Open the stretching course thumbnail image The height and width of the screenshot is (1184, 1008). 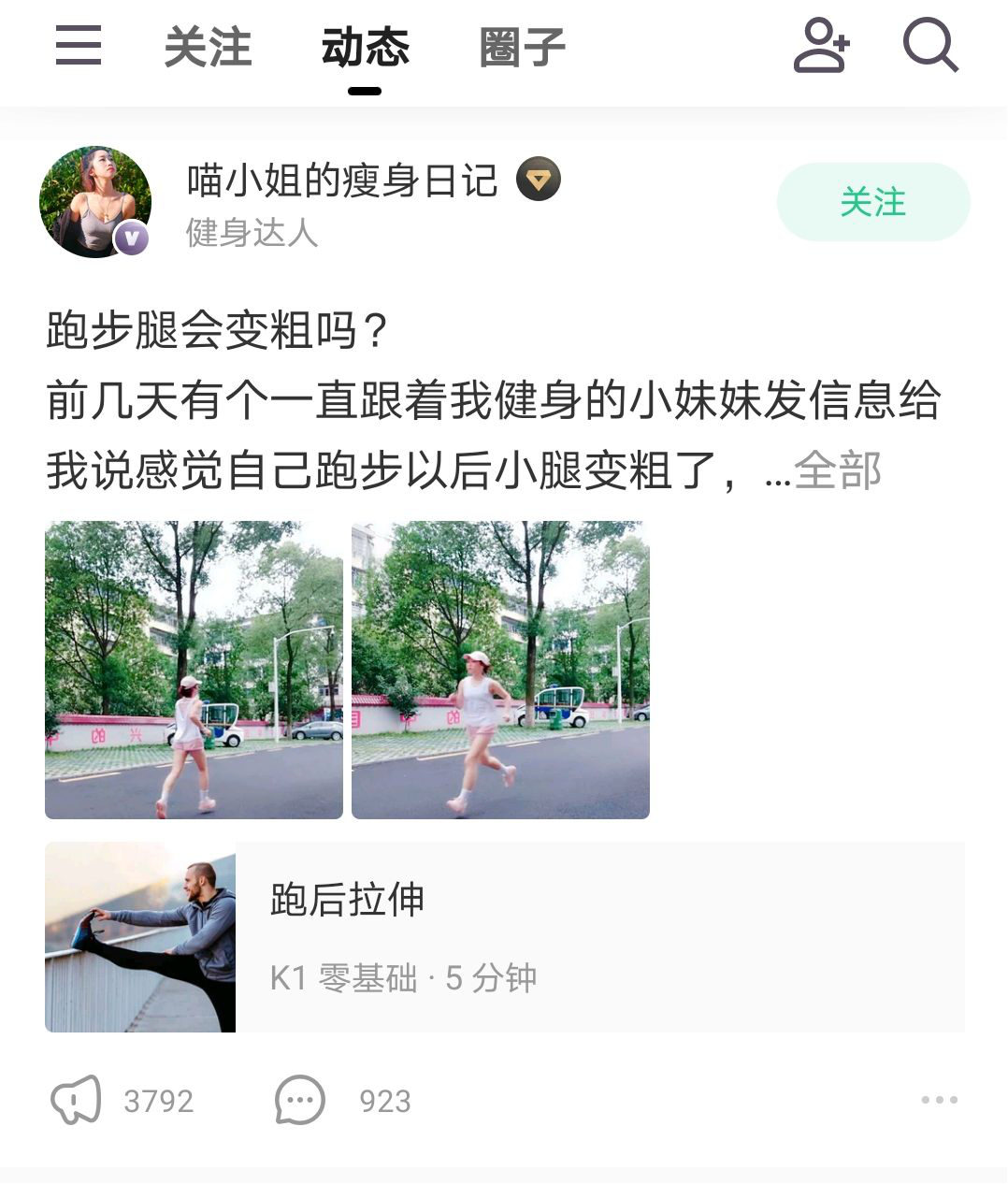pos(139,937)
